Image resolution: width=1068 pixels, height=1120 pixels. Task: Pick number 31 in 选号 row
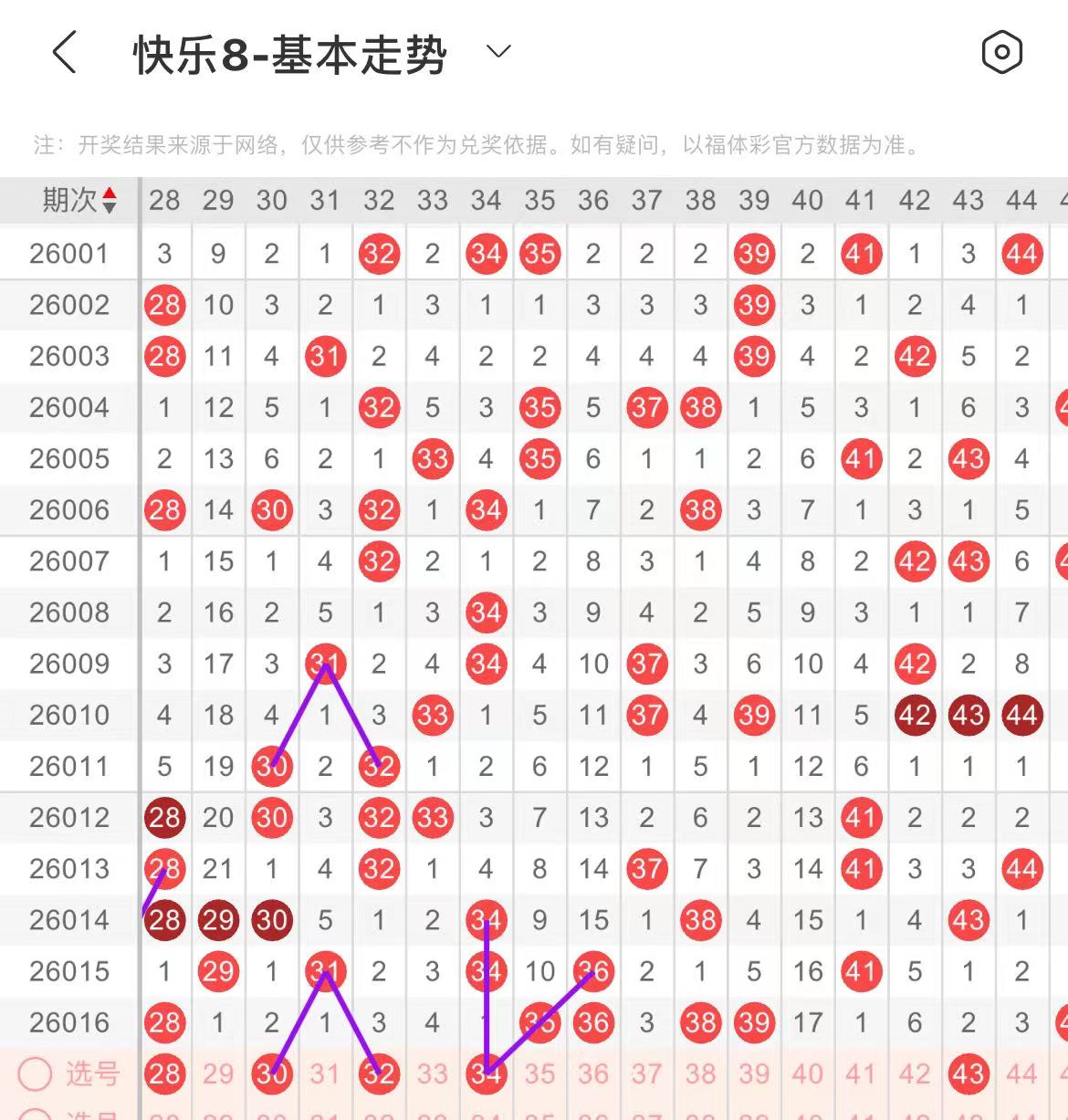click(x=325, y=1073)
